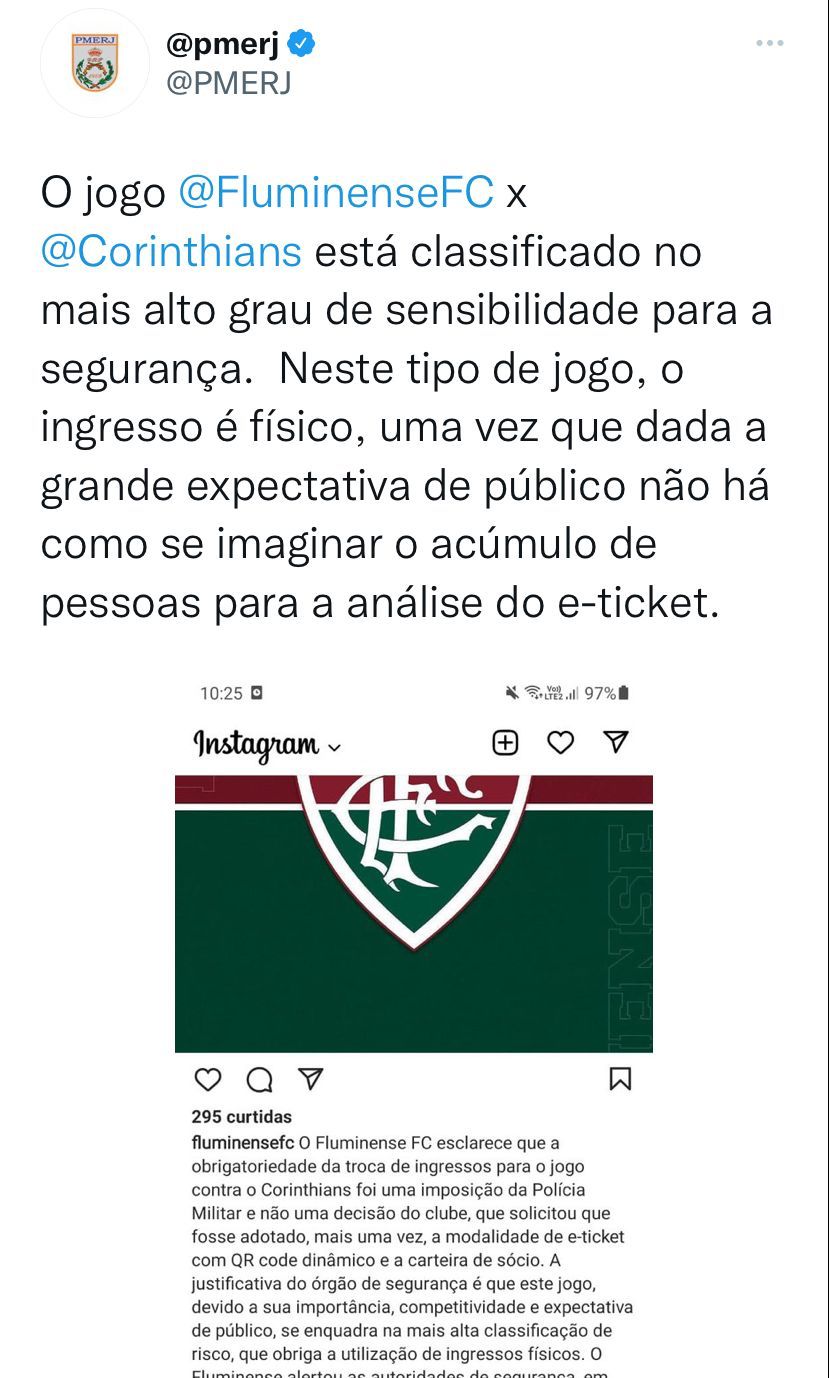Open the PMERJ profile avatar
The width and height of the screenshot is (829, 1378).
[x=95, y=63]
